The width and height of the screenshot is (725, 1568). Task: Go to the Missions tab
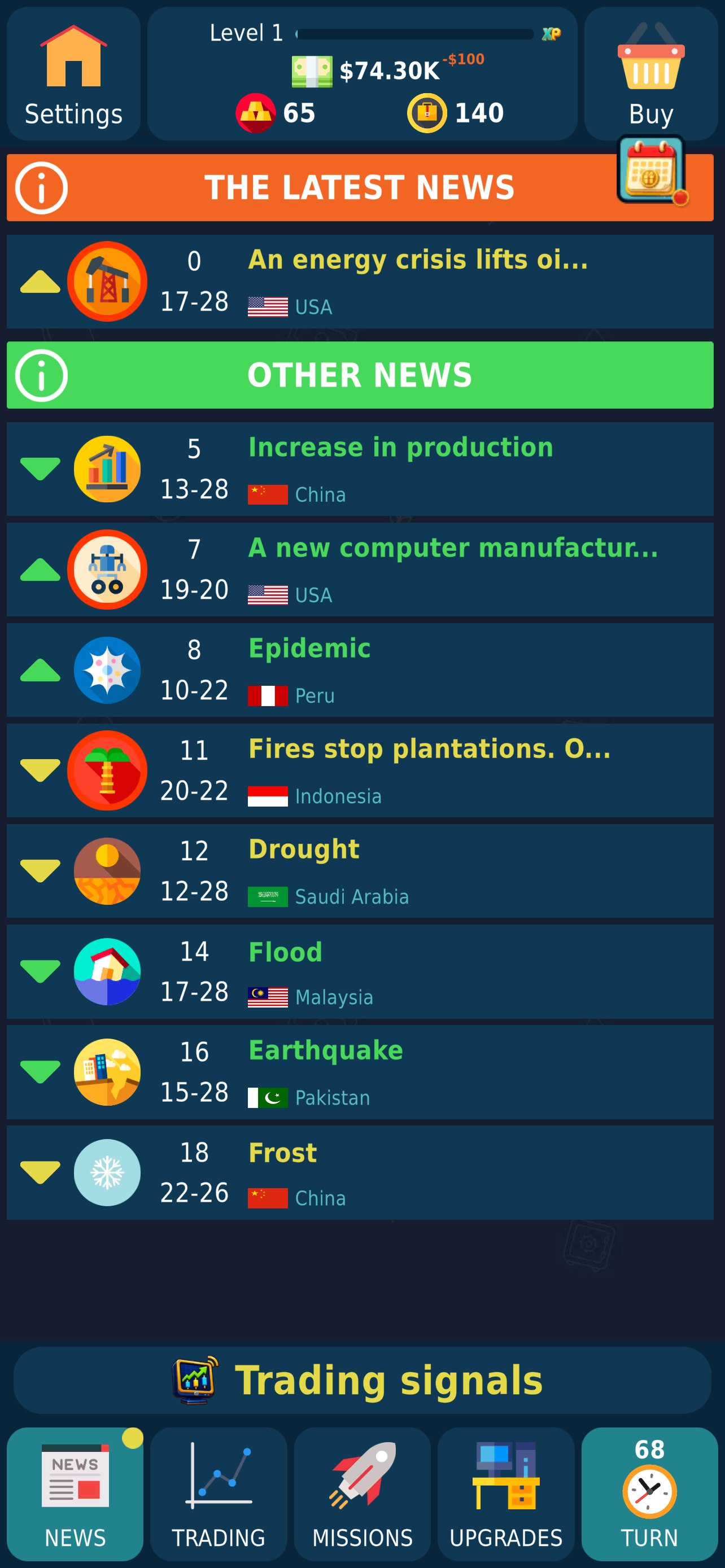click(x=362, y=1493)
